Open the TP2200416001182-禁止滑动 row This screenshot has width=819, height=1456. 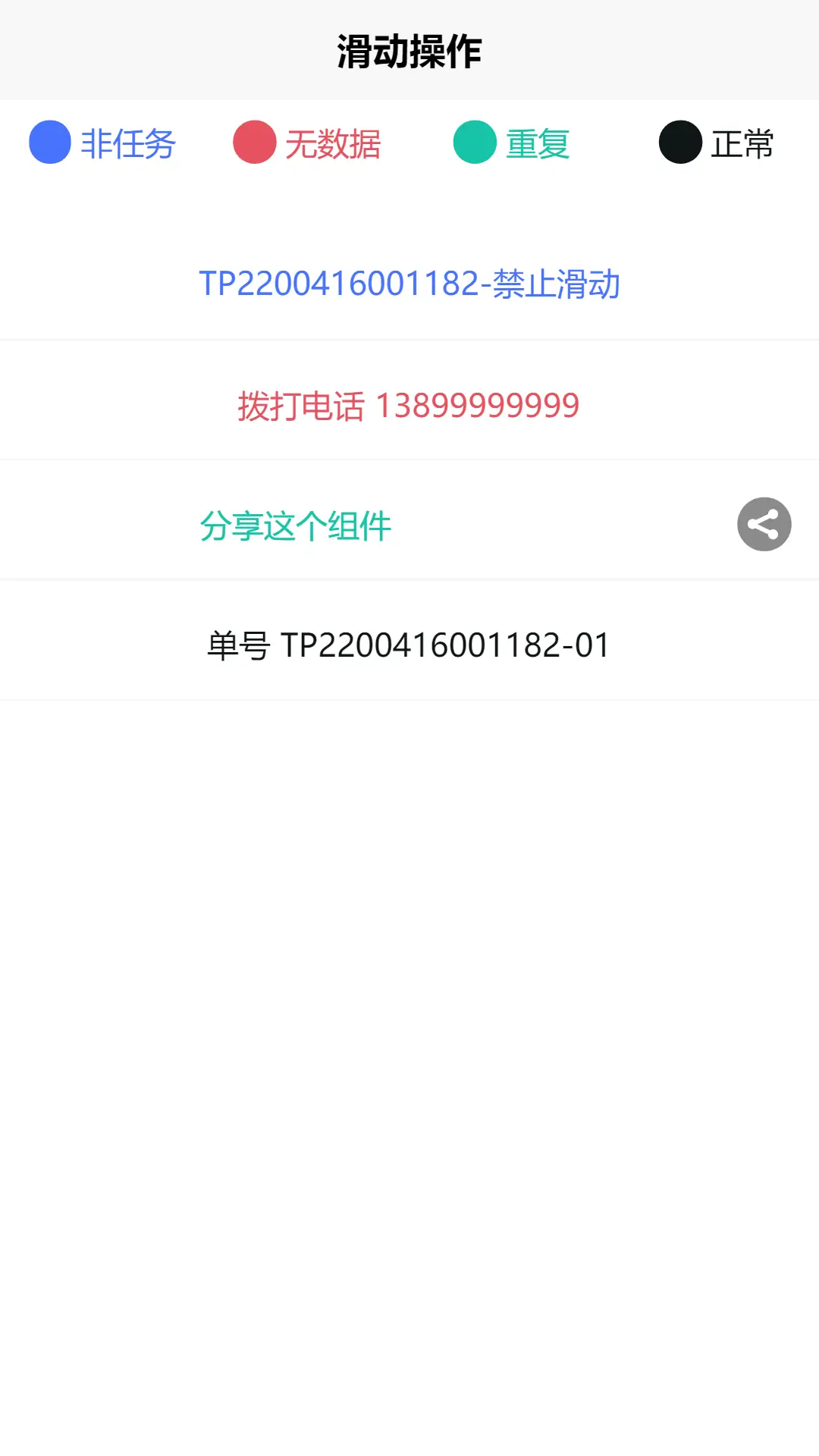click(x=409, y=284)
